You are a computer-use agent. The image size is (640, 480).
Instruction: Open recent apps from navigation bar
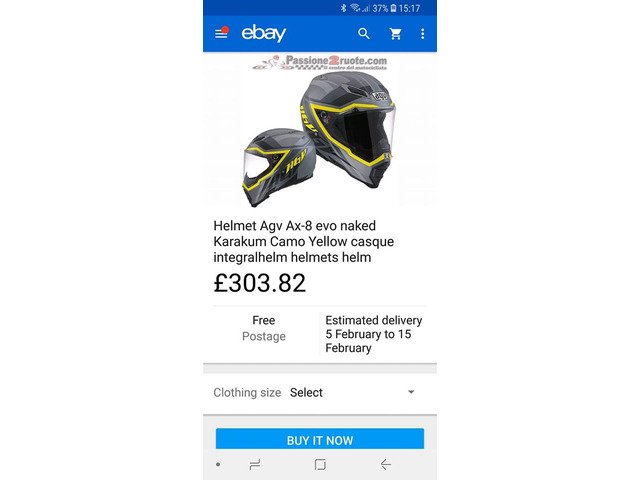coord(254,465)
